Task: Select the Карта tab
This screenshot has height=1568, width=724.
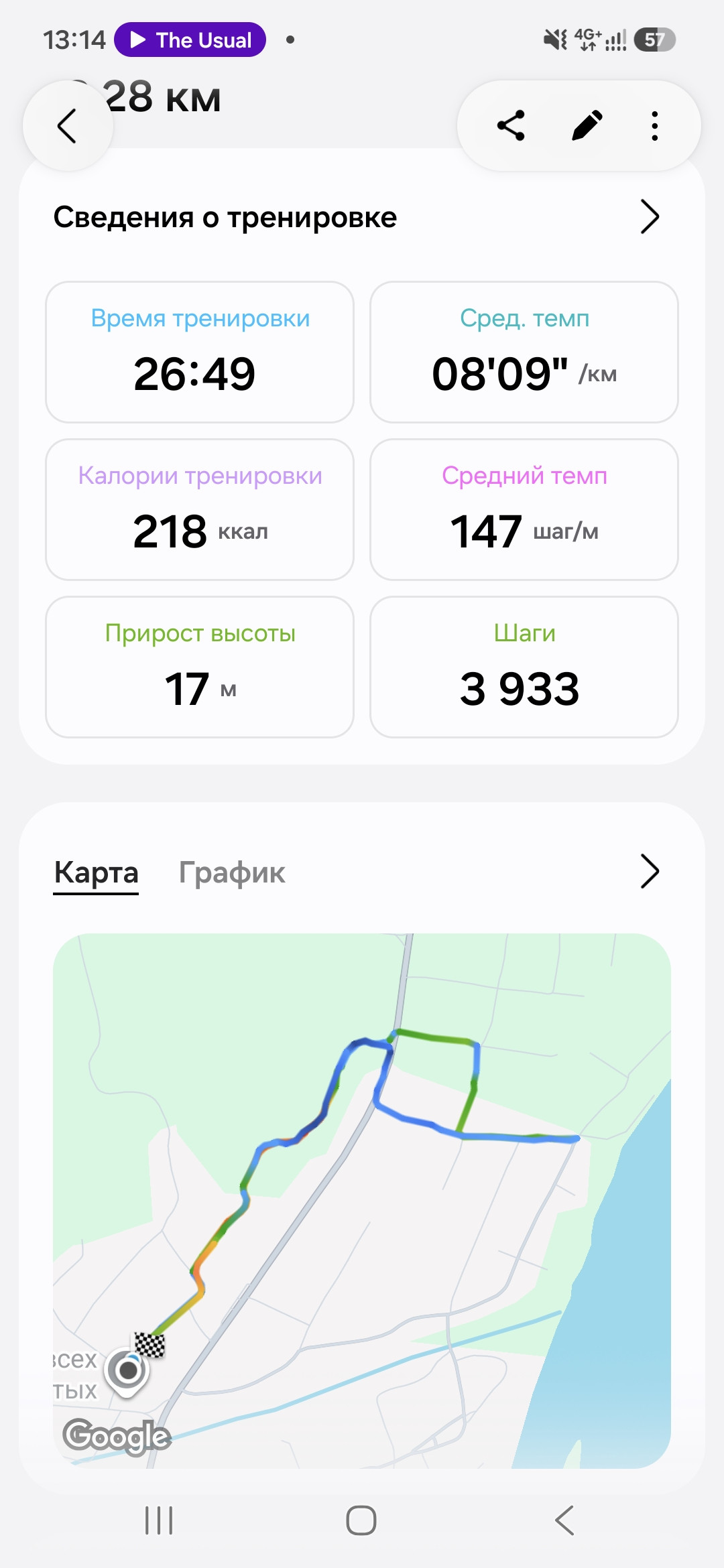Action: coord(97,872)
